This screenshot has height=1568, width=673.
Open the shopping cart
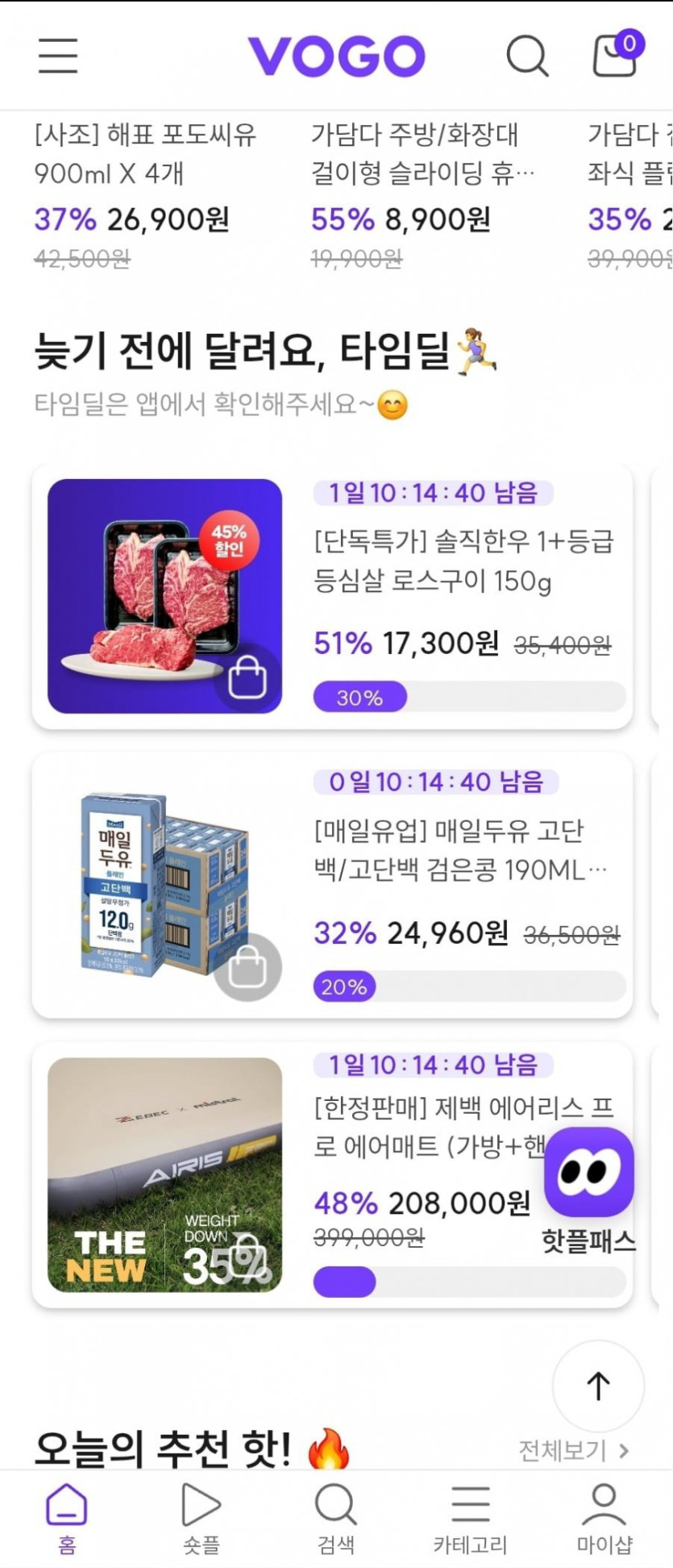coord(616,55)
